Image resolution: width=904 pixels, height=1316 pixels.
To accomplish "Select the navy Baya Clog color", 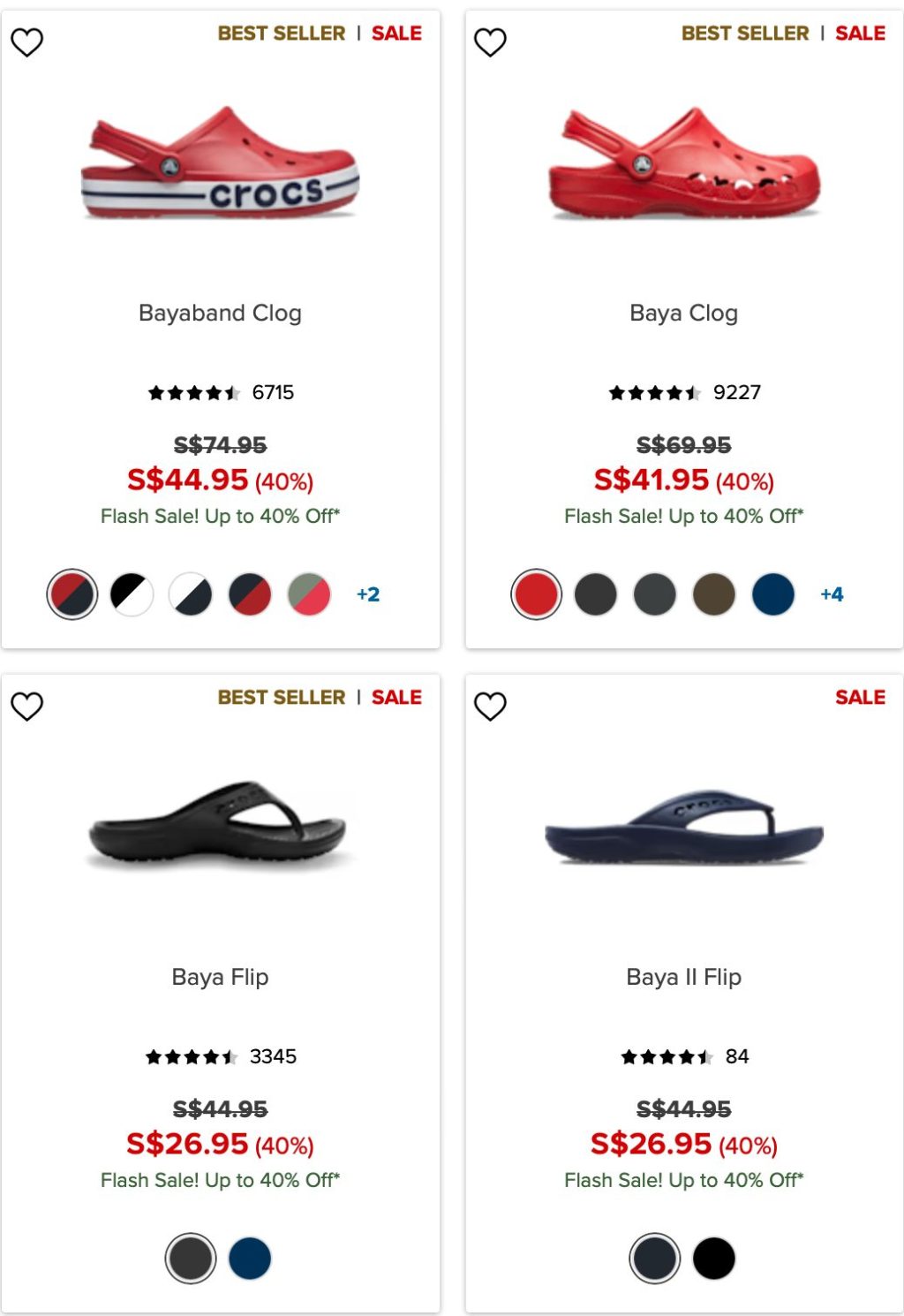I will click(772, 594).
